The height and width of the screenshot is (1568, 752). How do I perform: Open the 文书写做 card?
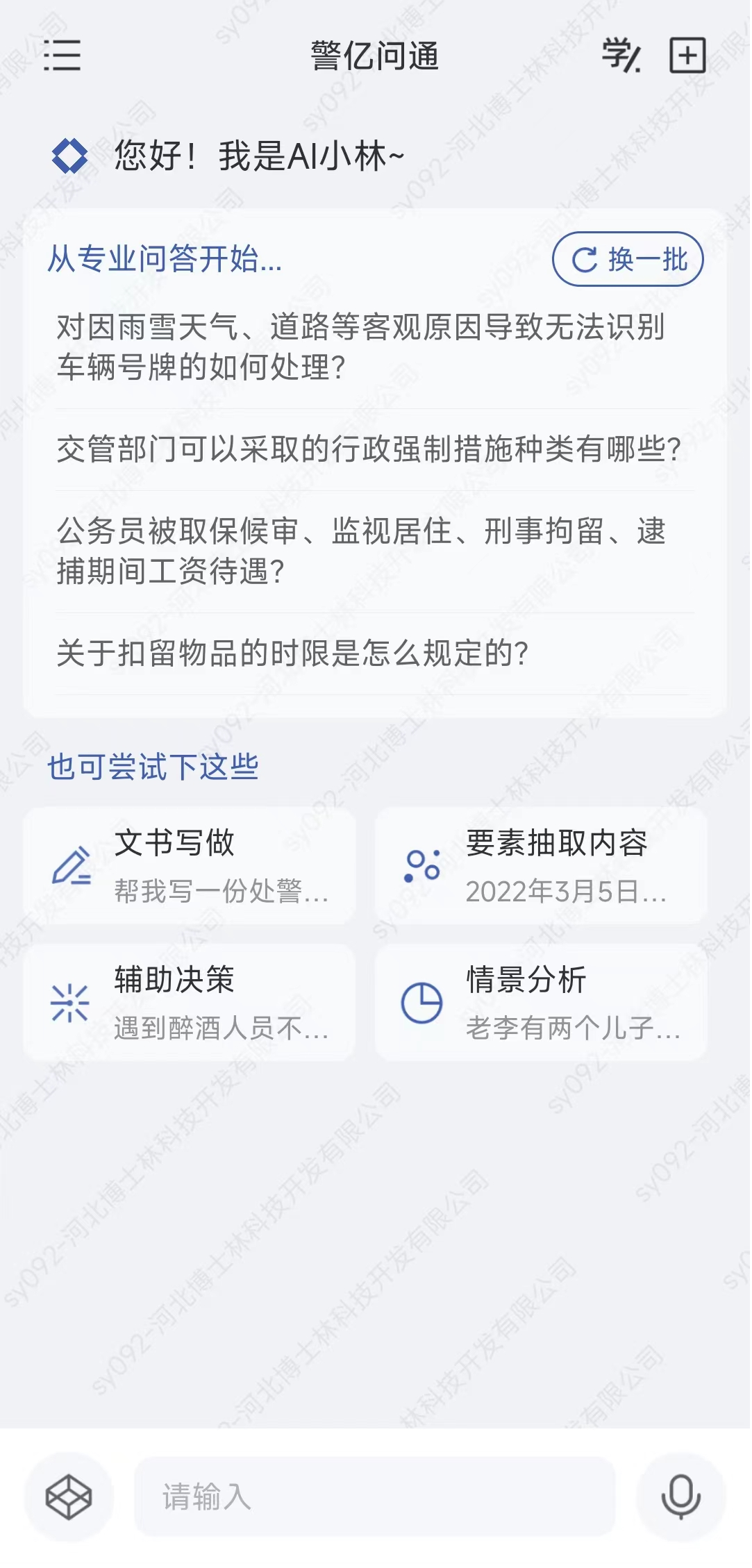tap(189, 866)
